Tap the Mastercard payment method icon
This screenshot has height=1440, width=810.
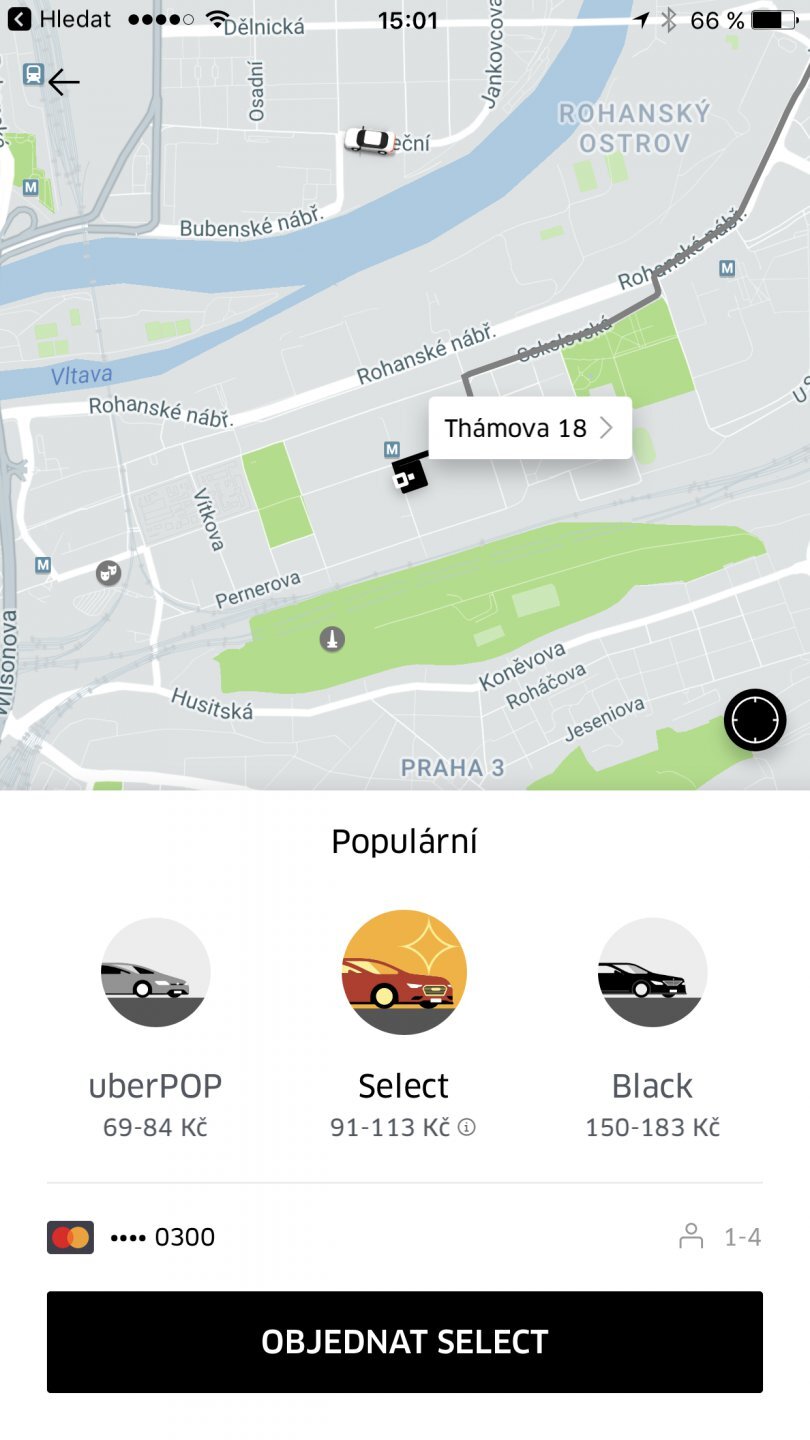pos(71,1237)
